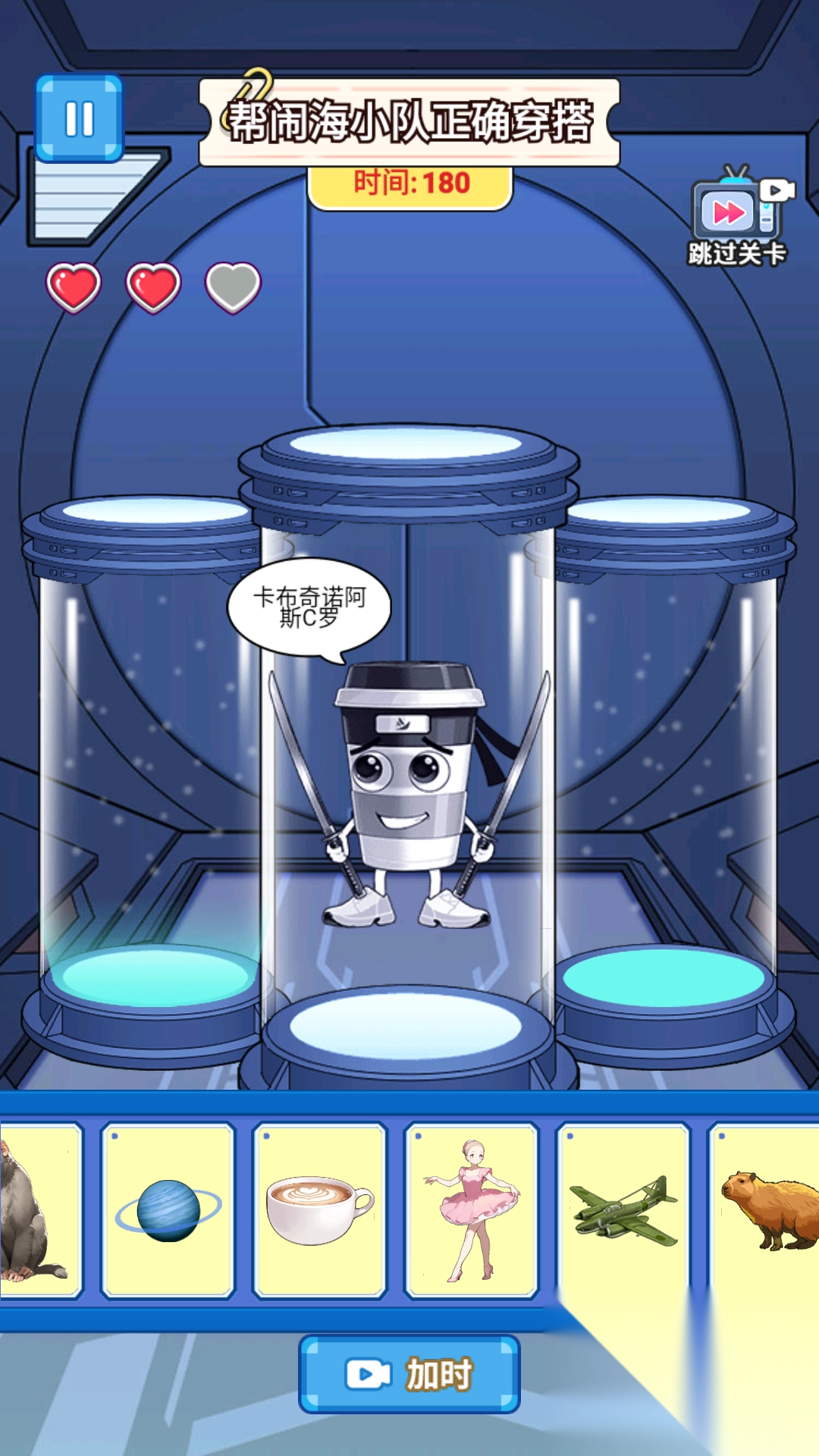Image resolution: width=819 pixels, height=1456 pixels.
Task: Choose the latte coffee cup card
Action: [x=319, y=1210]
